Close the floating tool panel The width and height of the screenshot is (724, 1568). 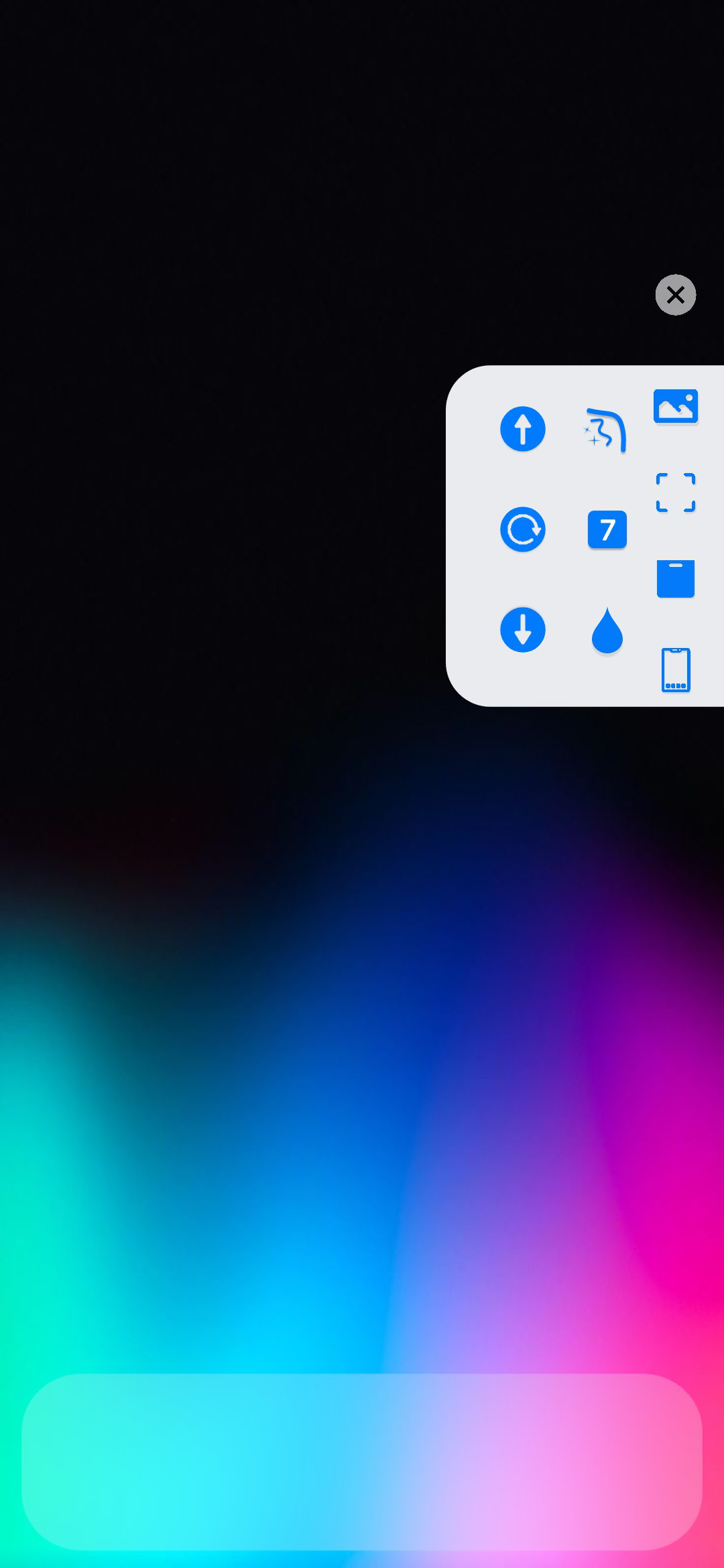coord(676,295)
